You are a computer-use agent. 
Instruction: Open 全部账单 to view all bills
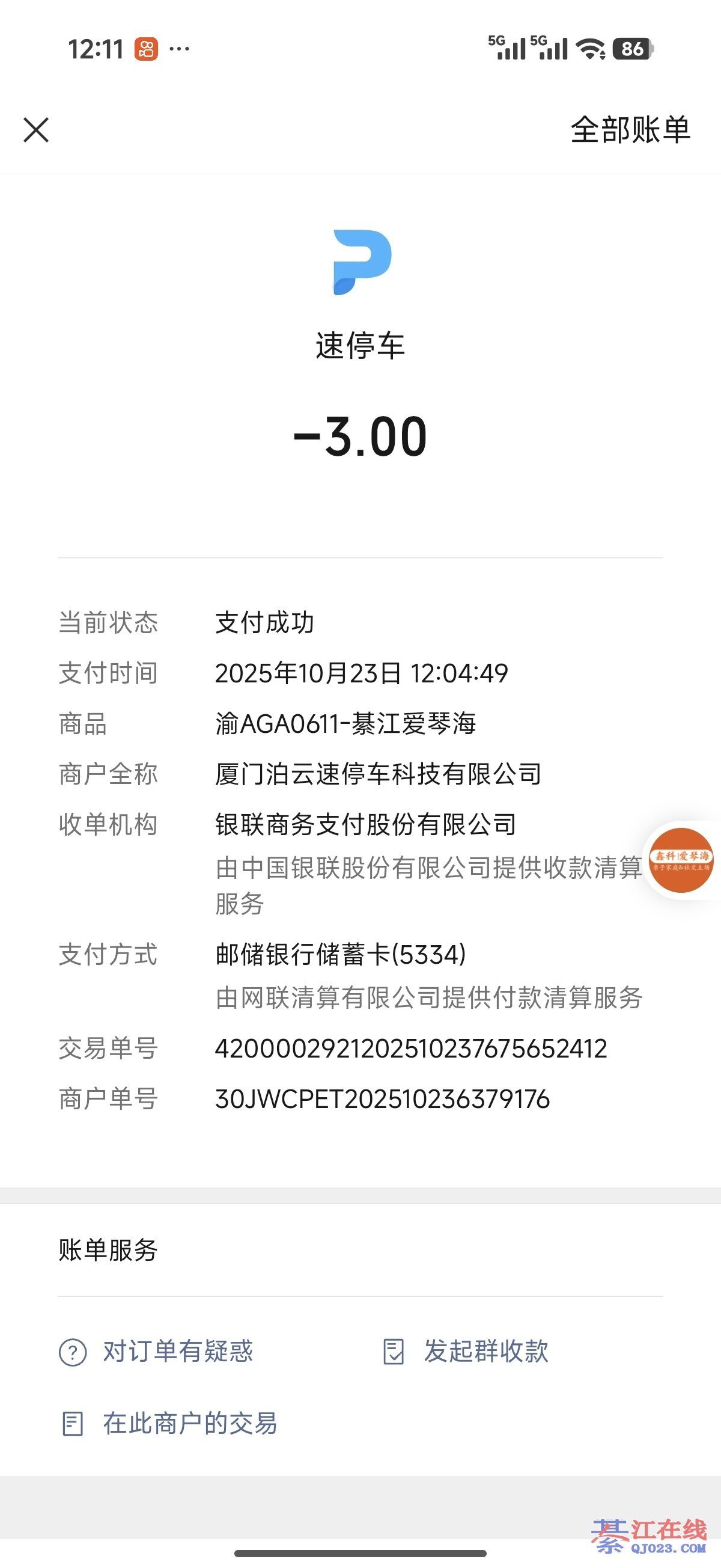[630, 130]
